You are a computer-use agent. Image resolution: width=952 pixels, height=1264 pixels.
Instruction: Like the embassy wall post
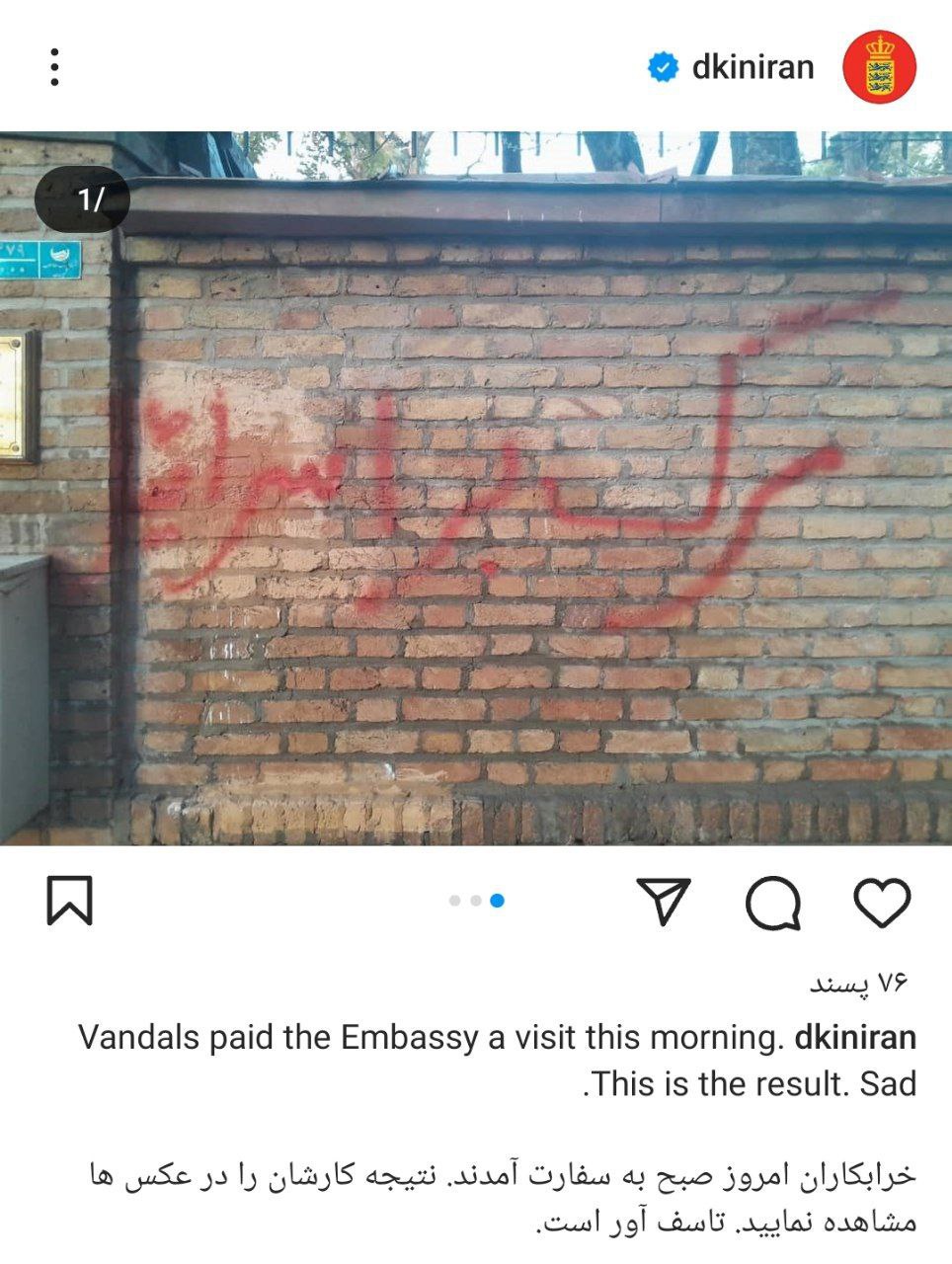(881, 901)
